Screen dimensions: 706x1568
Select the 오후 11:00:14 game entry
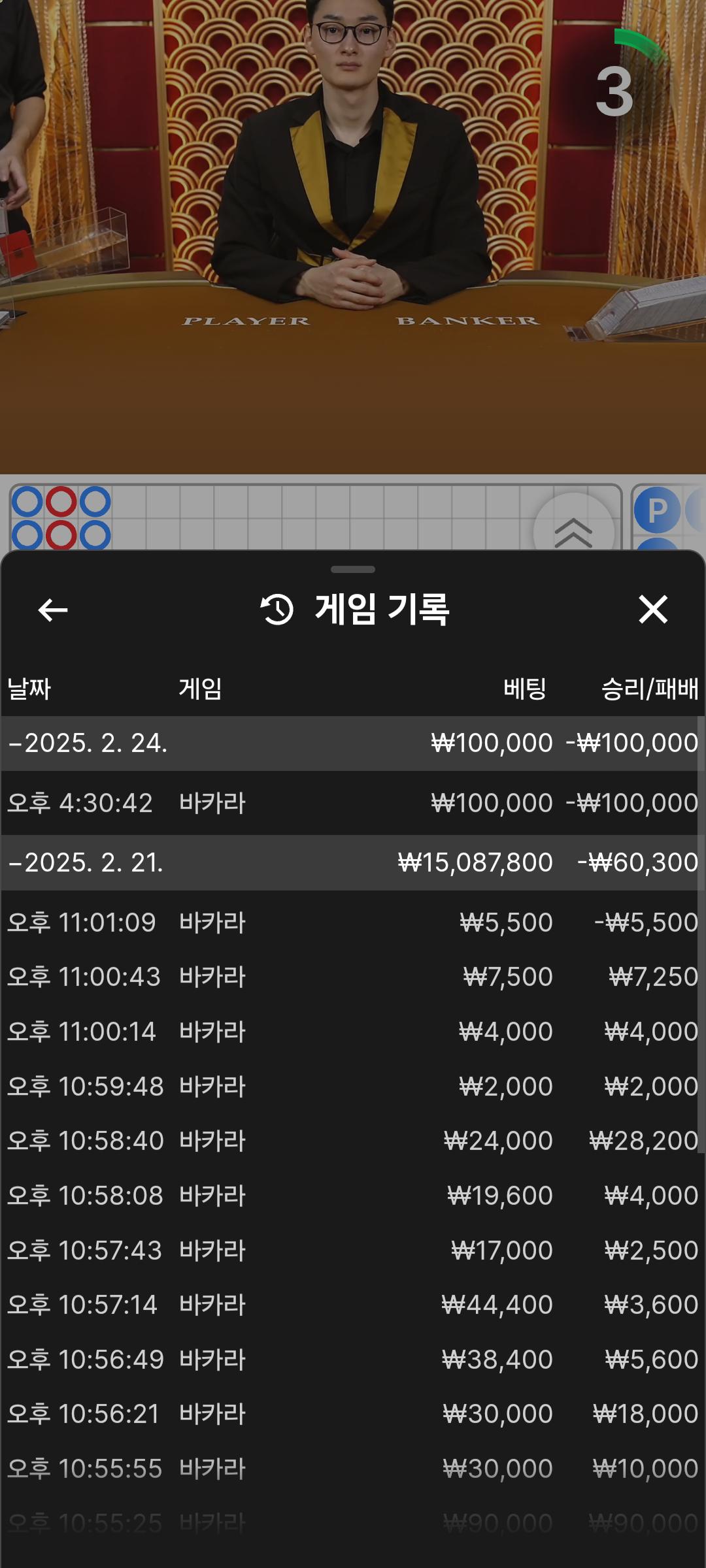[352, 1032]
